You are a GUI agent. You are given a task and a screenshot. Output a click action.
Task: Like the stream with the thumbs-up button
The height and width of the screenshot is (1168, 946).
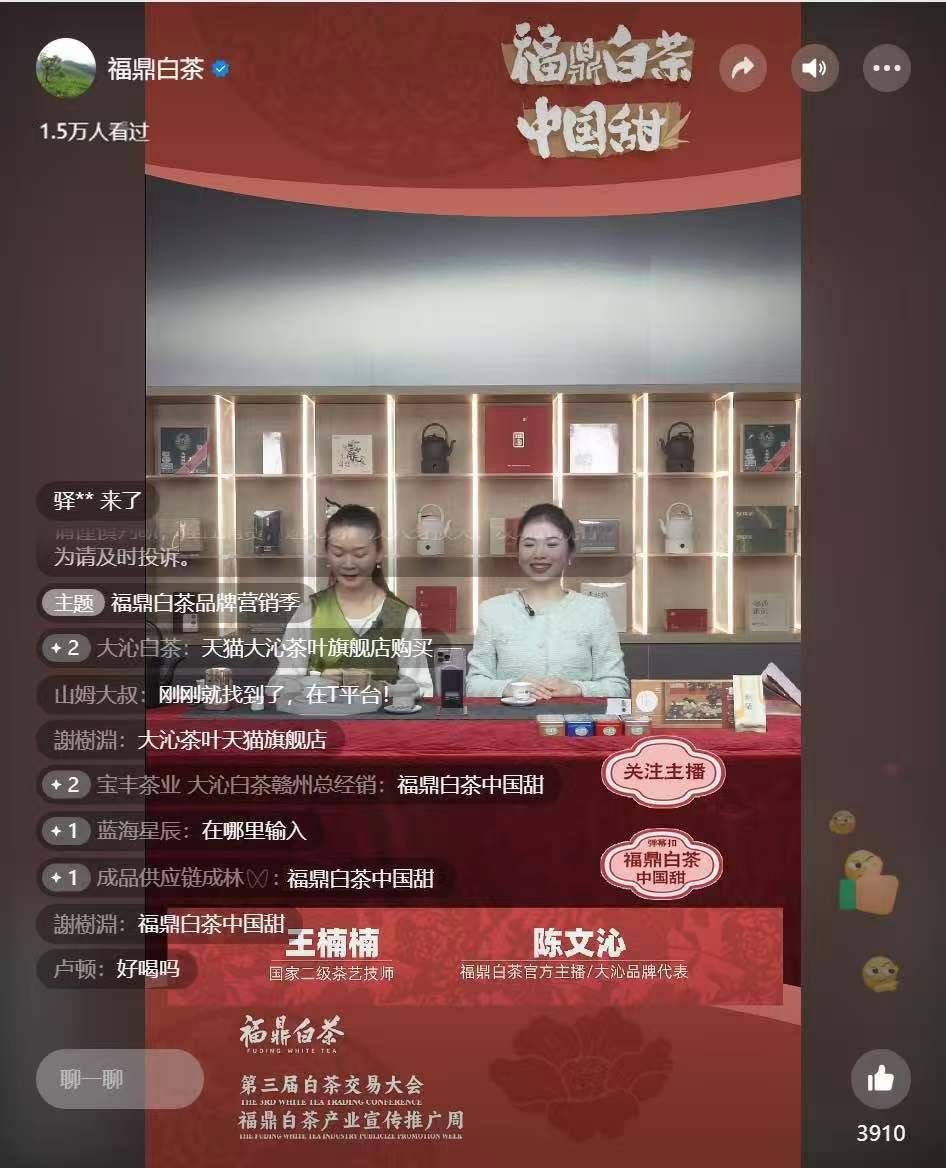[x=880, y=1078]
